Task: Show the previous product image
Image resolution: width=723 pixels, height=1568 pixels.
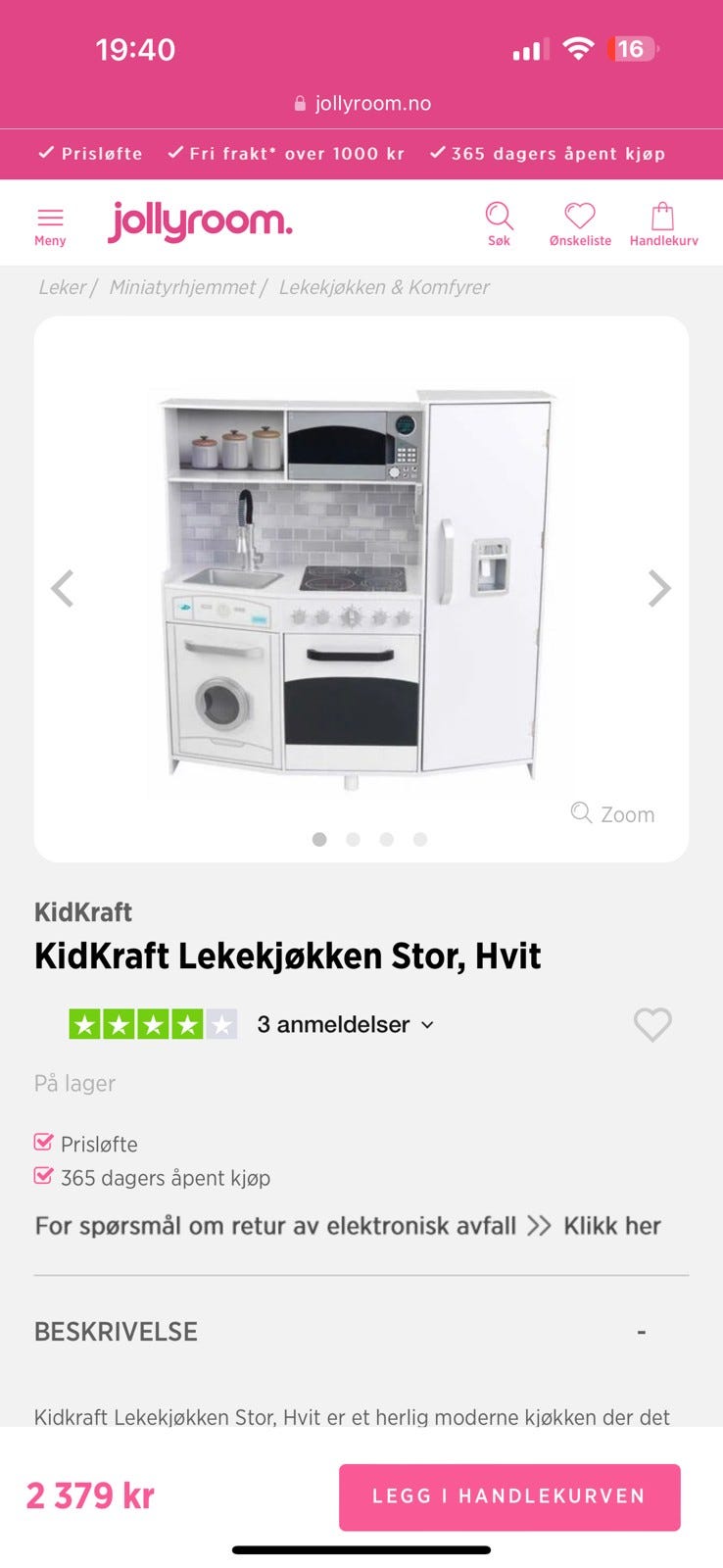Action: 63,589
